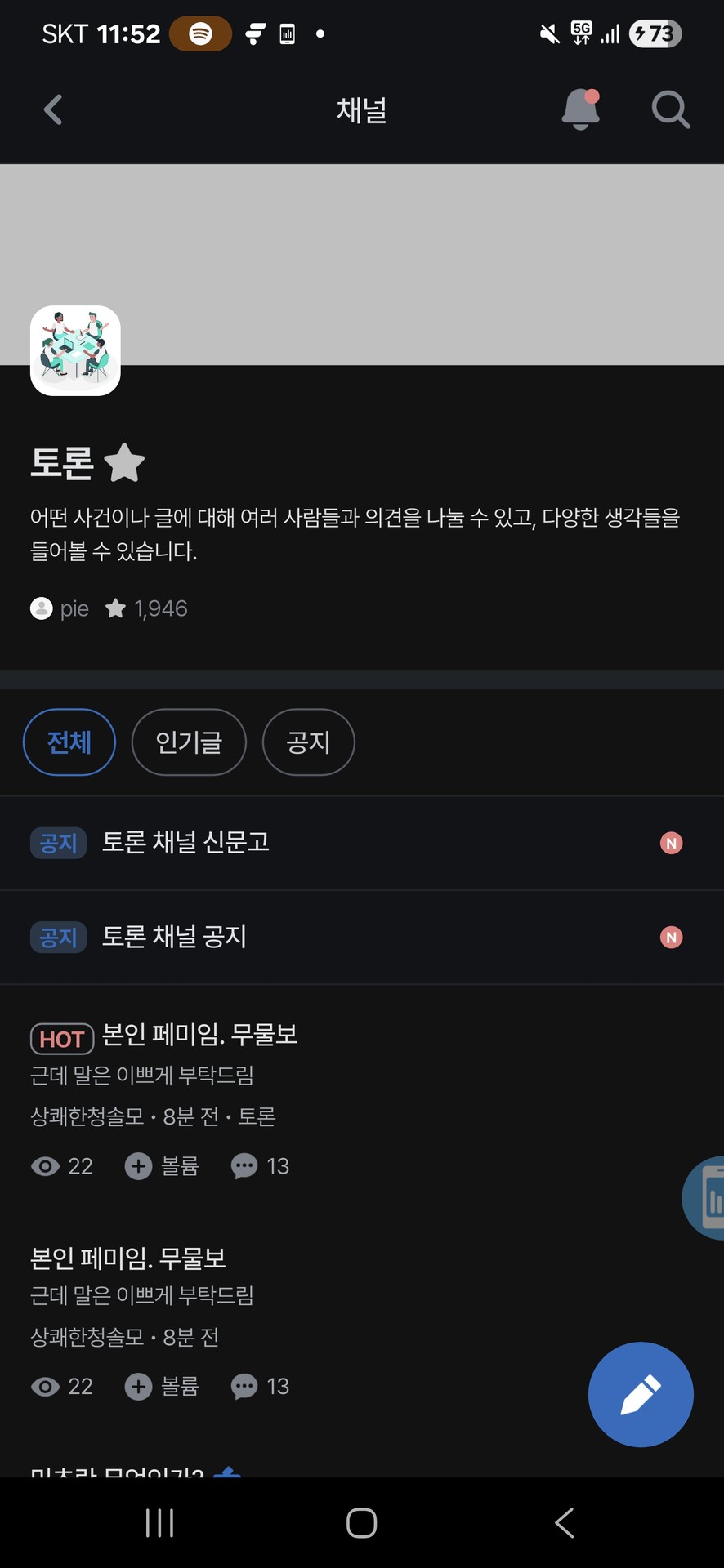Compose a post with the pencil button
The width and height of the screenshot is (724, 1568).
(641, 1395)
